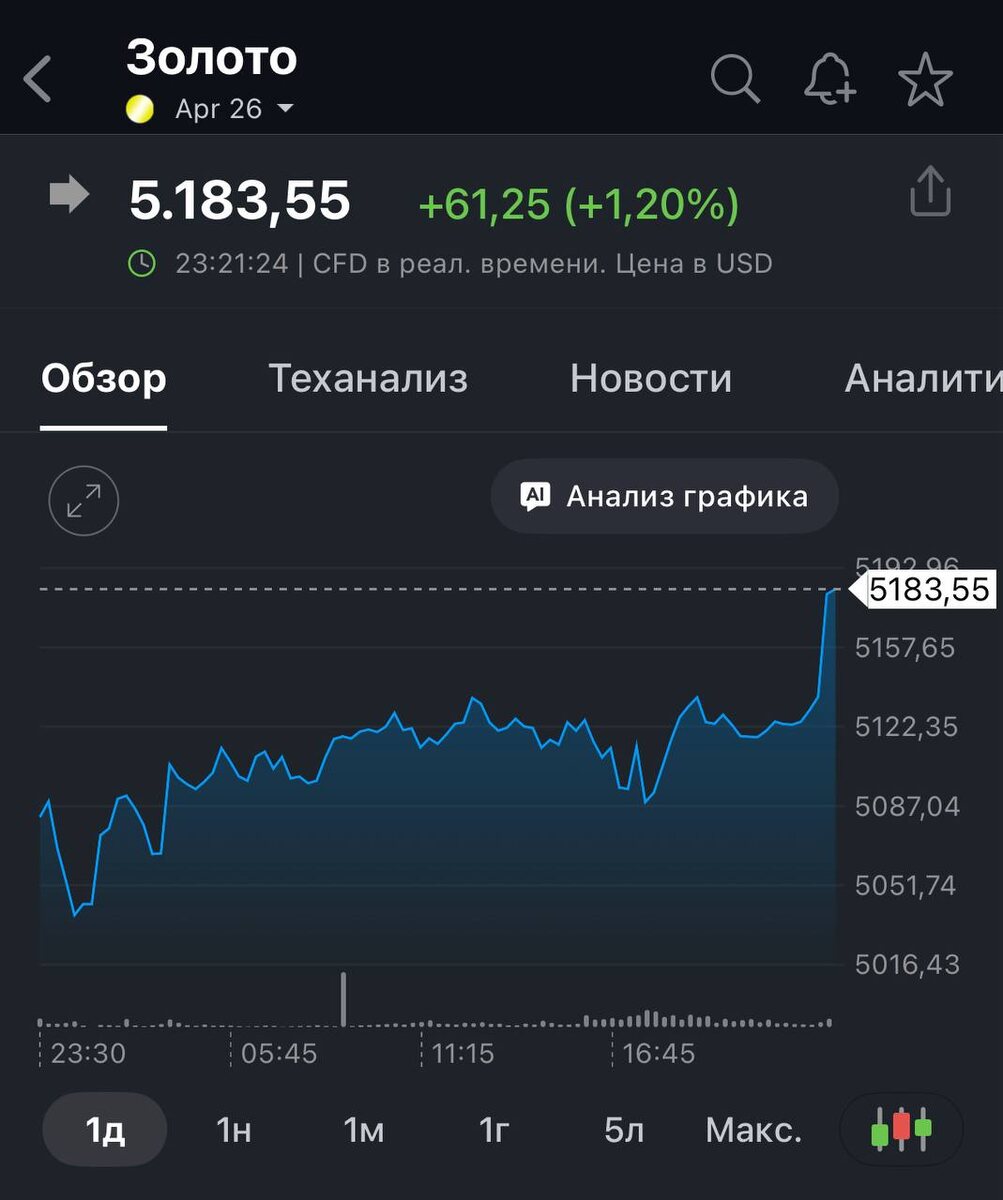Screen dimensions: 1003x1200
Task: Create a price alert with the bell
Action: tap(830, 79)
